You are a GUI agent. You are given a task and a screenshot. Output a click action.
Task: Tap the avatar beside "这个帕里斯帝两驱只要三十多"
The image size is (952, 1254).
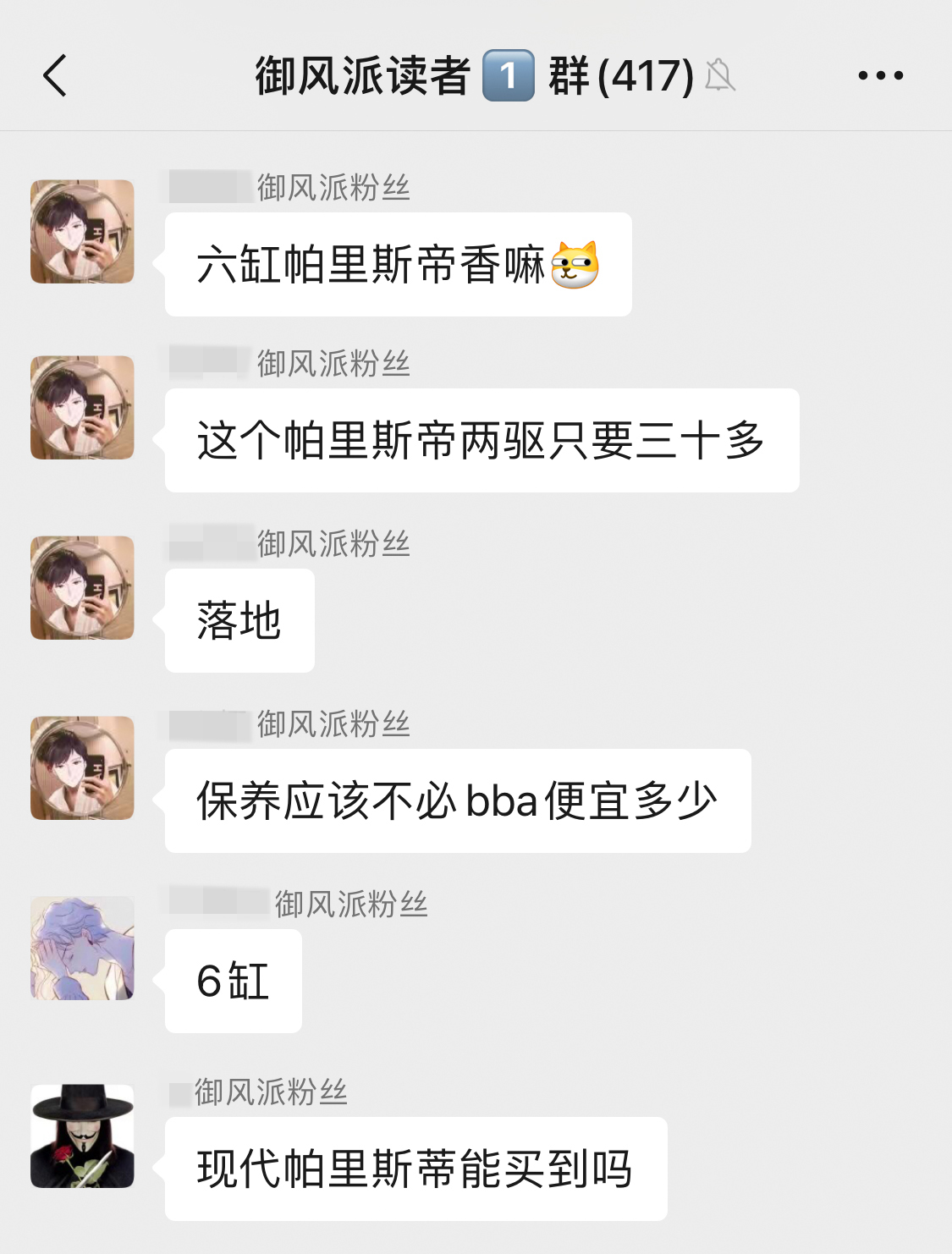coord(82,407)
